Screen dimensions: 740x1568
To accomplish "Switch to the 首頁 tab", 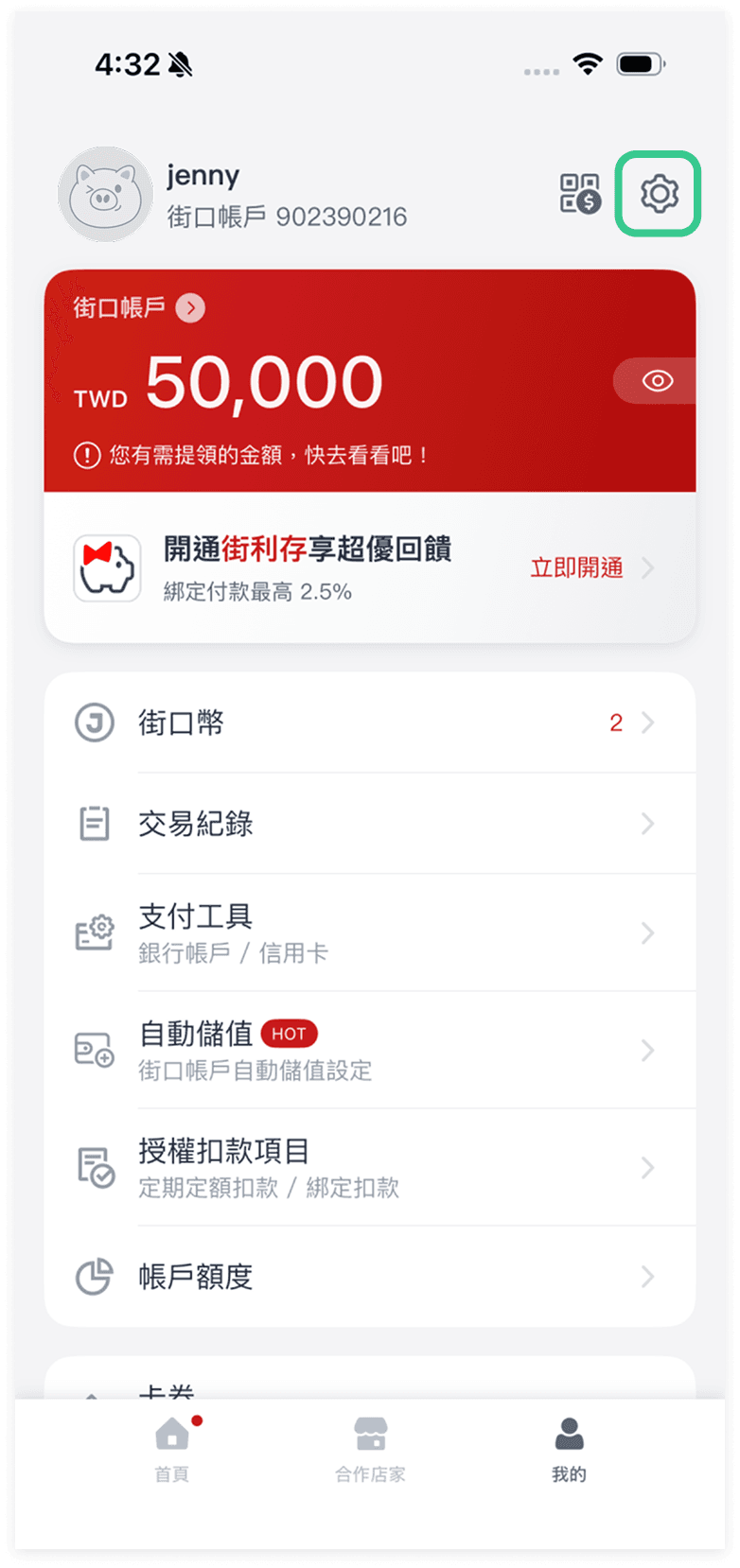I will [172, 1449].
